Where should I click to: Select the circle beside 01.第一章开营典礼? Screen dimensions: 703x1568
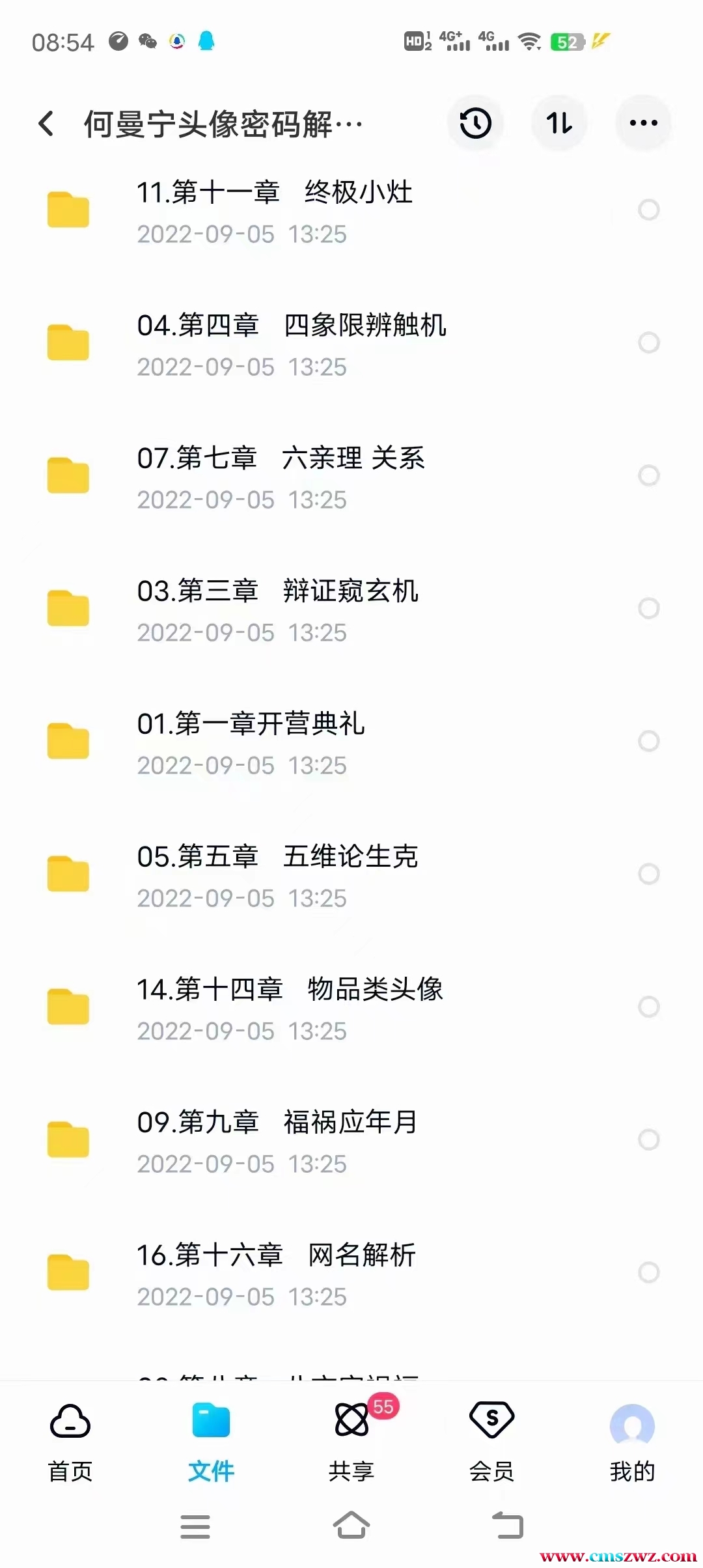tap(648, 741)
